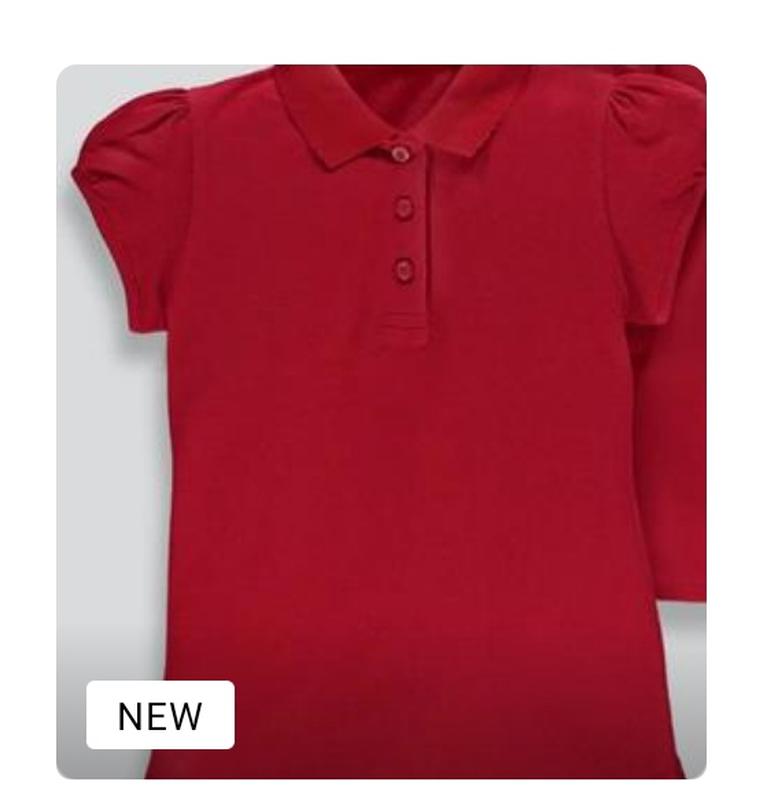Open the red polo shirt product tile

point(382,420)
